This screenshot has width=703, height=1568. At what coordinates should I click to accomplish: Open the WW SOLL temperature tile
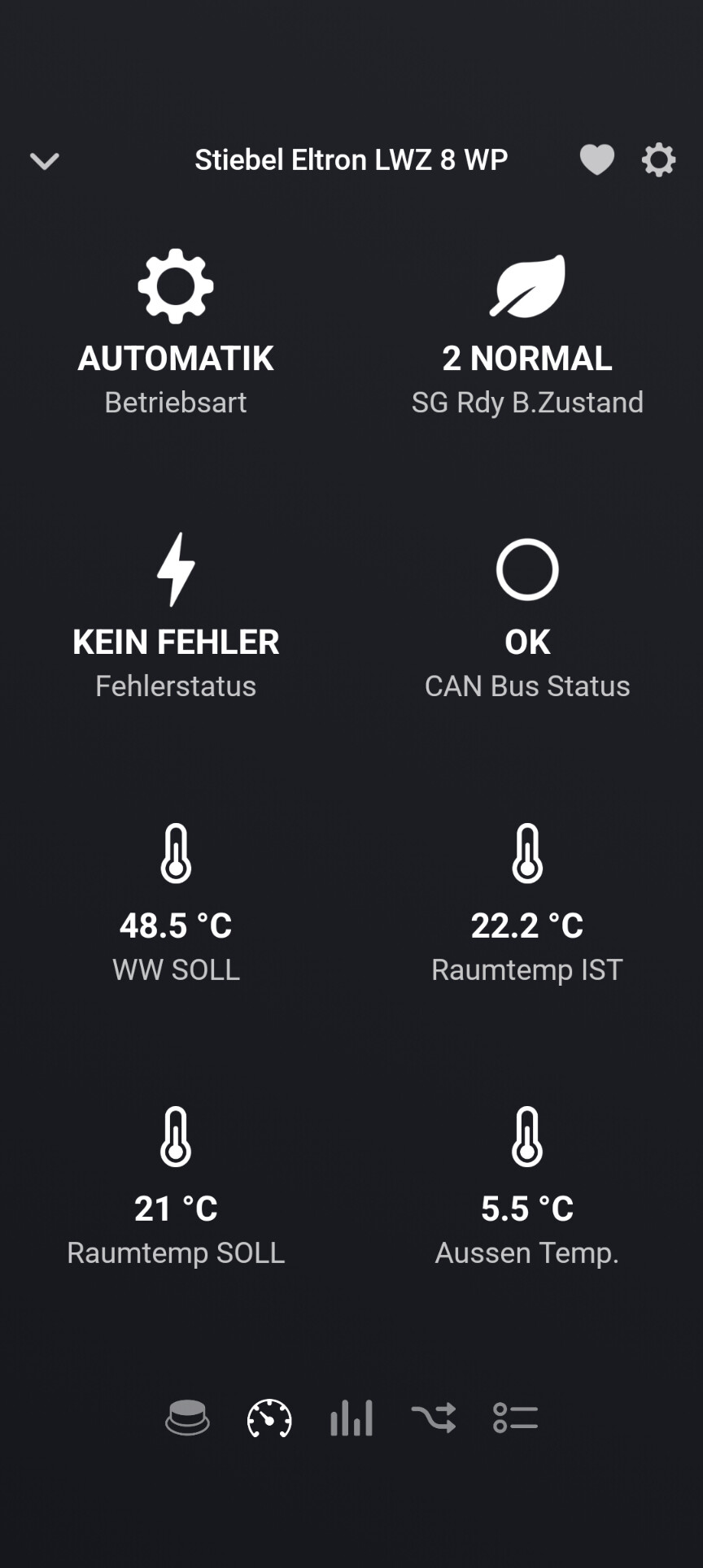pos(176,901)
